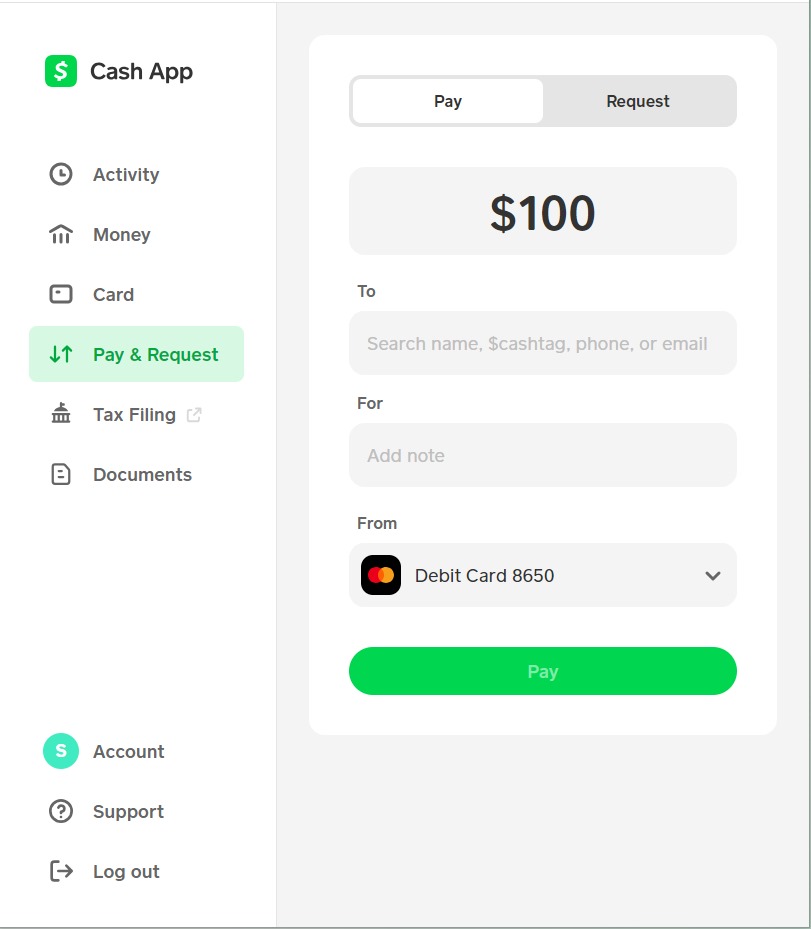Open the Support page
The height and width of the screenshot is (929, 811).
(x=127, y=811)
